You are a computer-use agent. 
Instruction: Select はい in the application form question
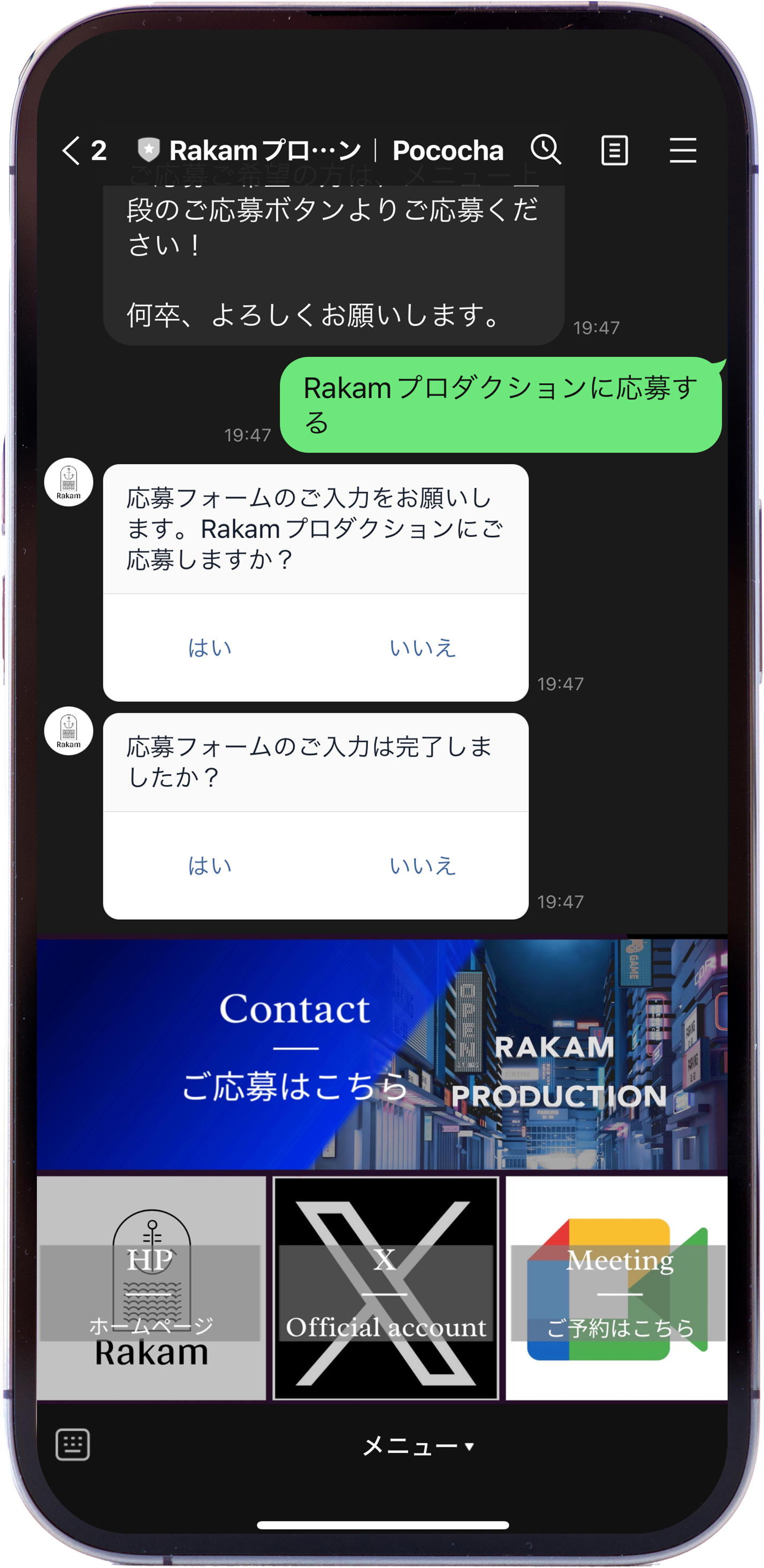tap(210, 647)
